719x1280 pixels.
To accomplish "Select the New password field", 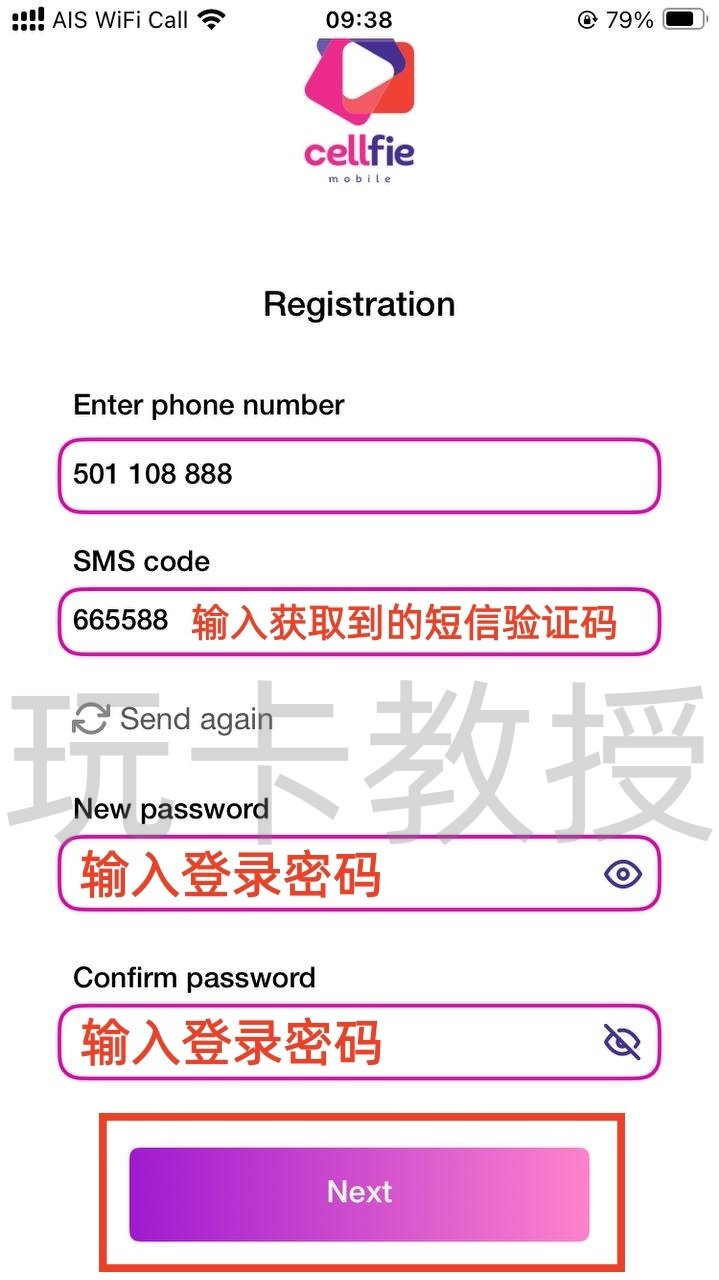I will click(330, 875).
